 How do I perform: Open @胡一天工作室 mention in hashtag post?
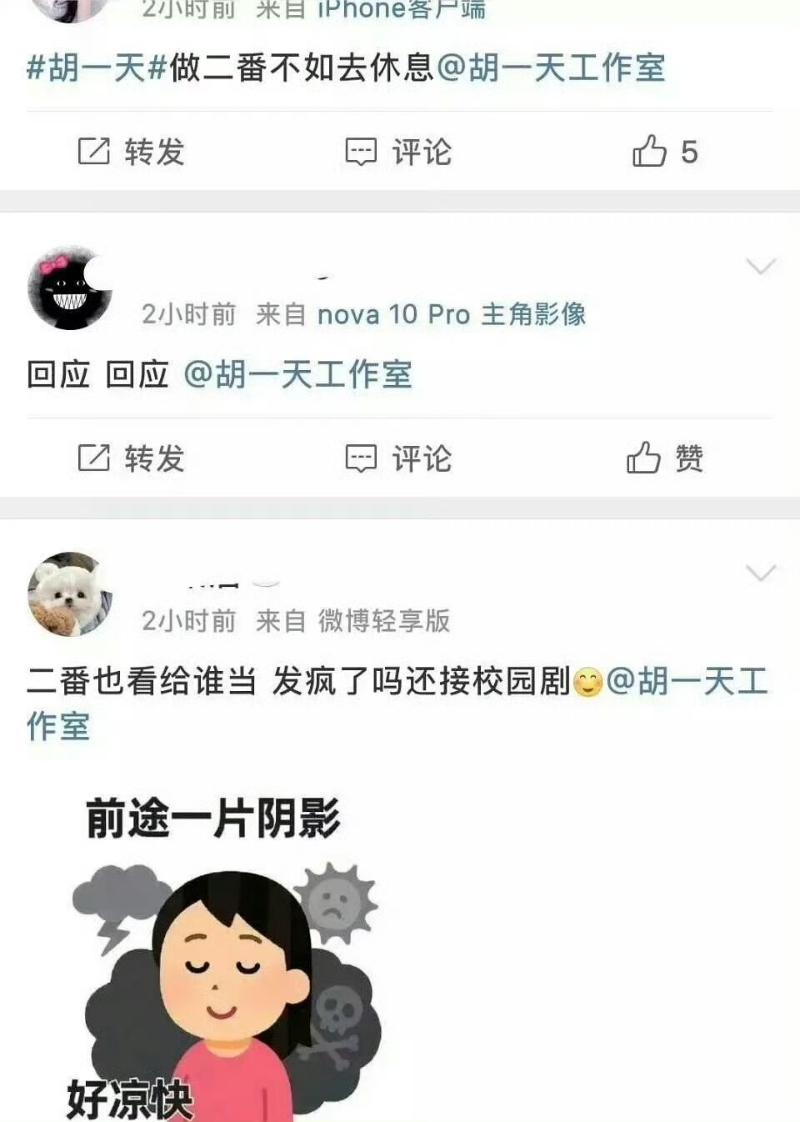click(x=552, y=69)
